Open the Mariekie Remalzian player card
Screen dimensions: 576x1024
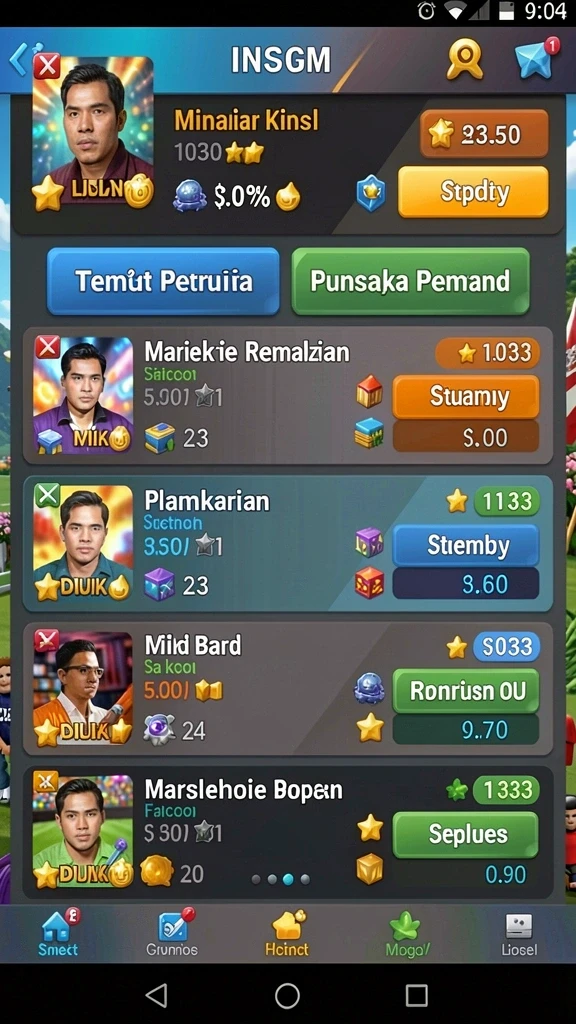[x=287, y=396]
